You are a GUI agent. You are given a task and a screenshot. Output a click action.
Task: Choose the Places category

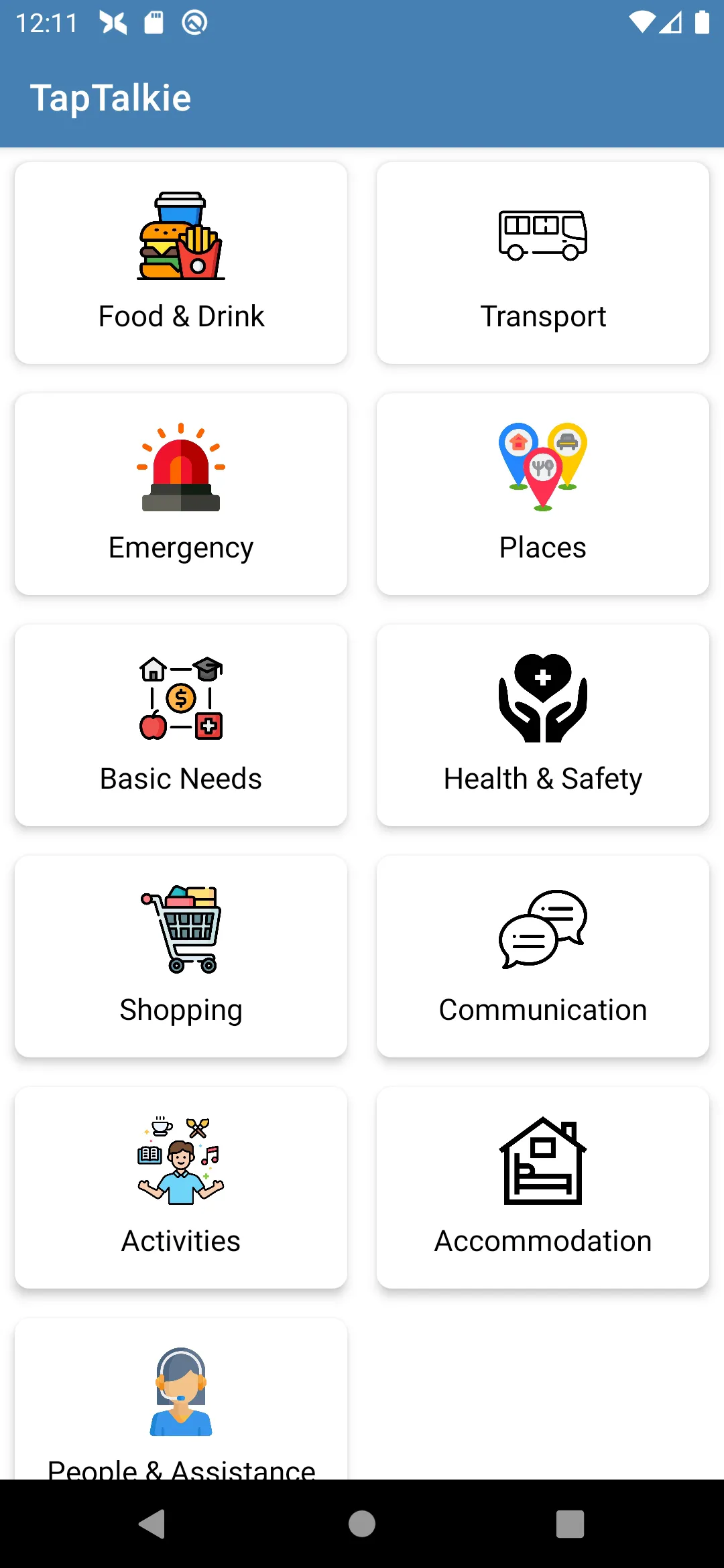(x=543, y=494)
